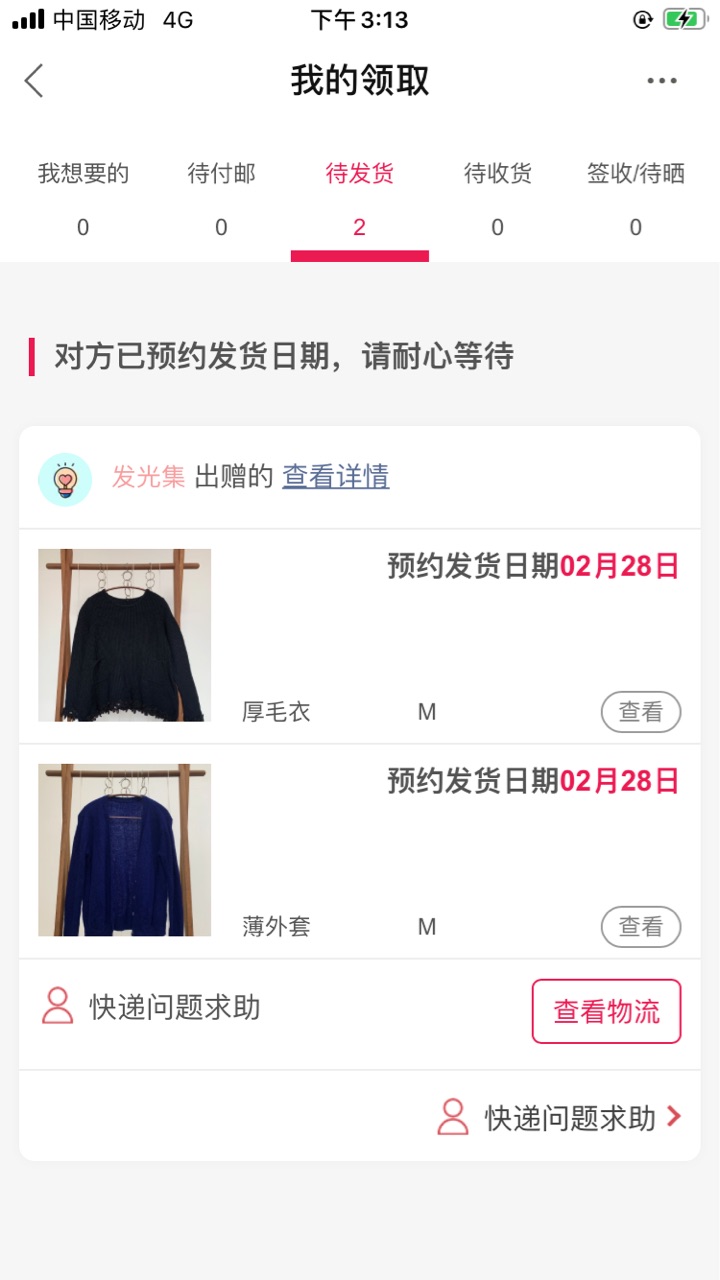Screen dimensions: 720x1280
Task: Open the 签收/待晒 tab
Action: pyautogui.click(x=636, y=200)
